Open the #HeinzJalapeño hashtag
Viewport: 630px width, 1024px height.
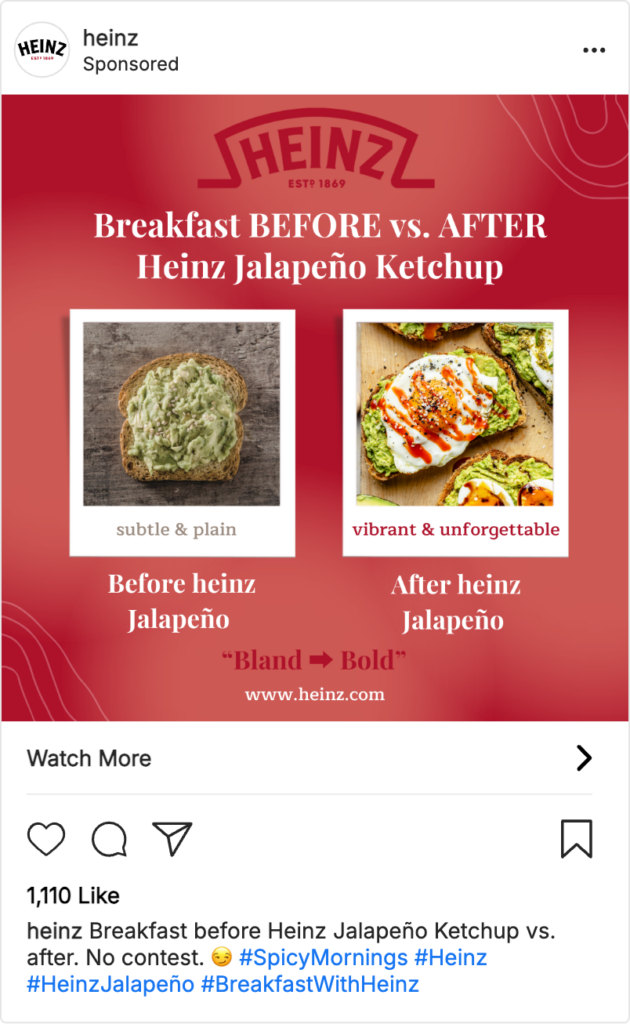(110, 984)
